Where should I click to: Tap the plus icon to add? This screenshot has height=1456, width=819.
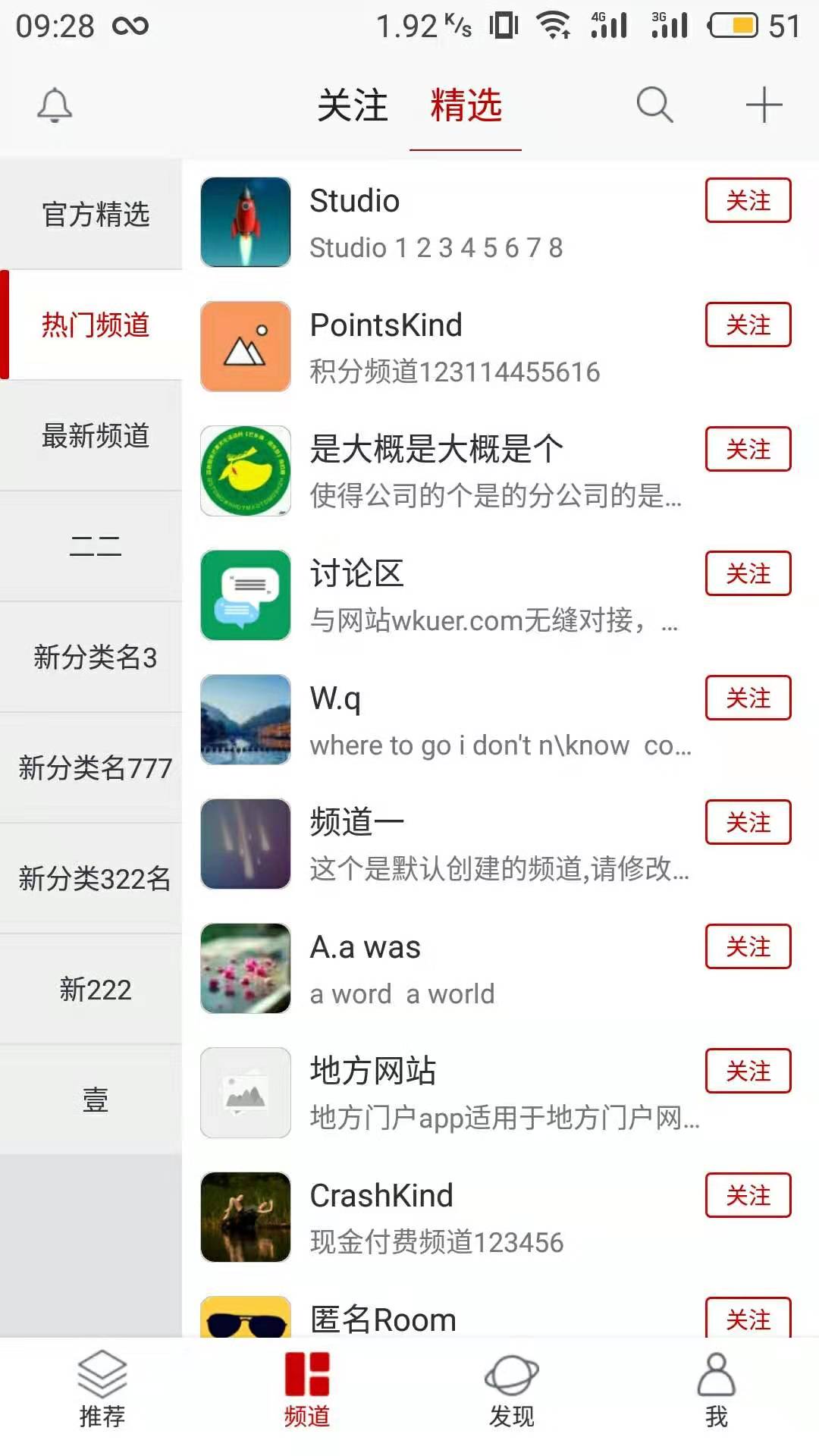coord(764,105)
